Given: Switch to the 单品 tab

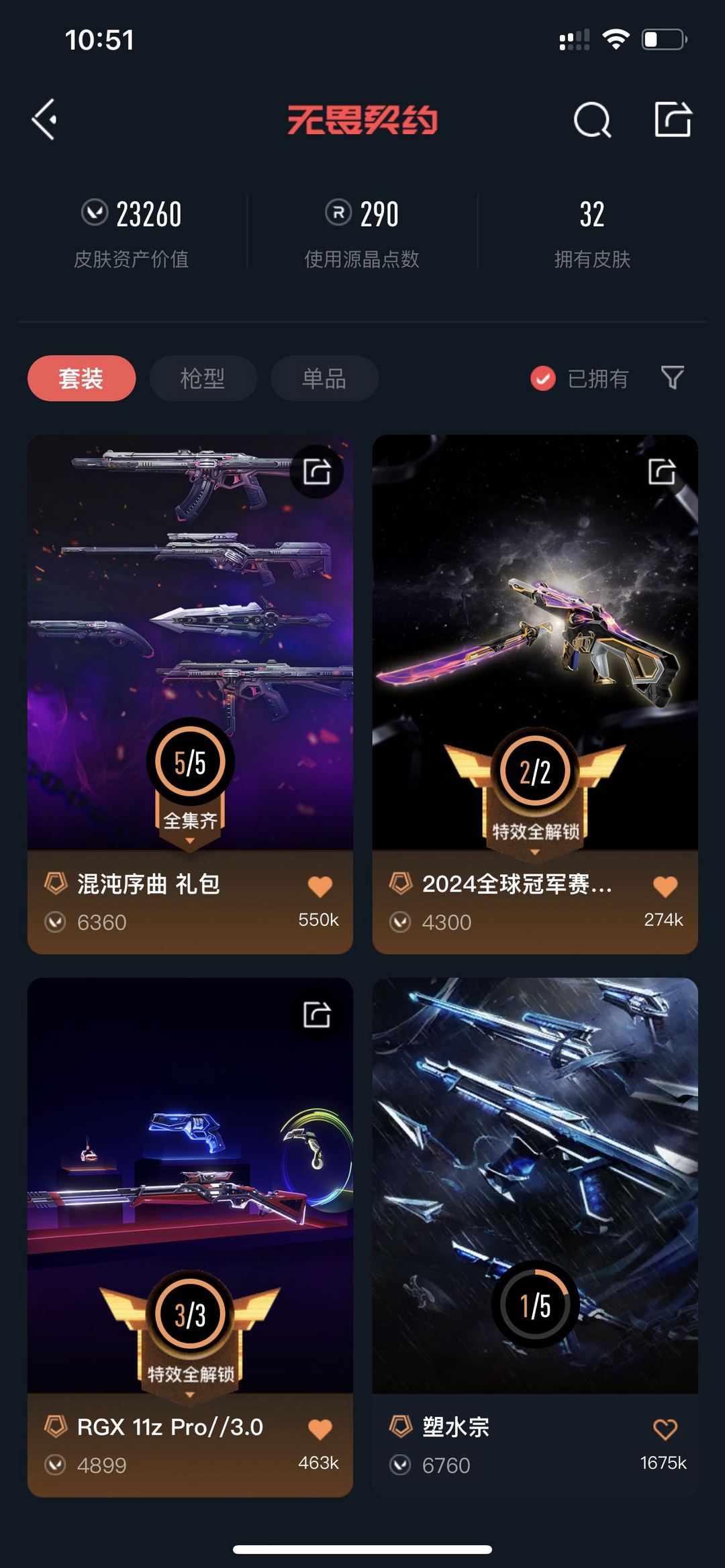Looking at the screenshot, I should click(x=324, y=378).
